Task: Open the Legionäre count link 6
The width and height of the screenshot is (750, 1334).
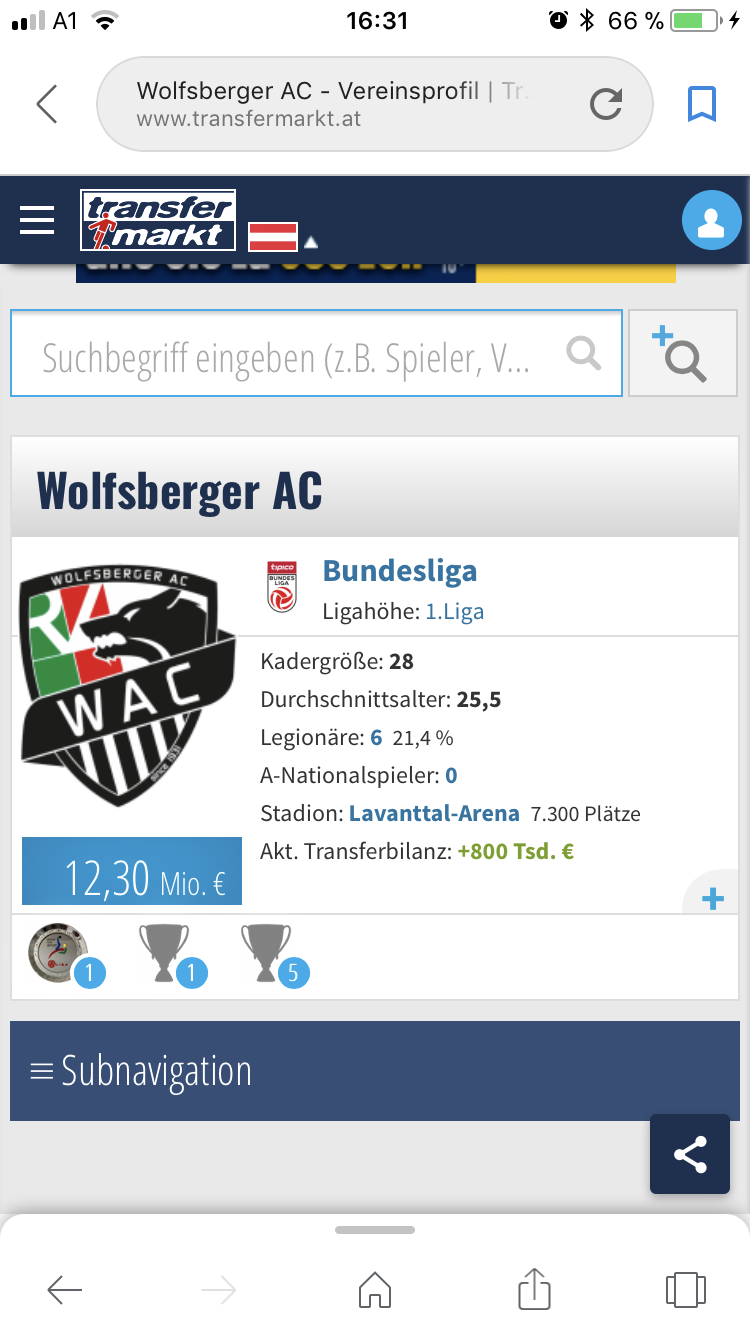Action: point(376,738)
